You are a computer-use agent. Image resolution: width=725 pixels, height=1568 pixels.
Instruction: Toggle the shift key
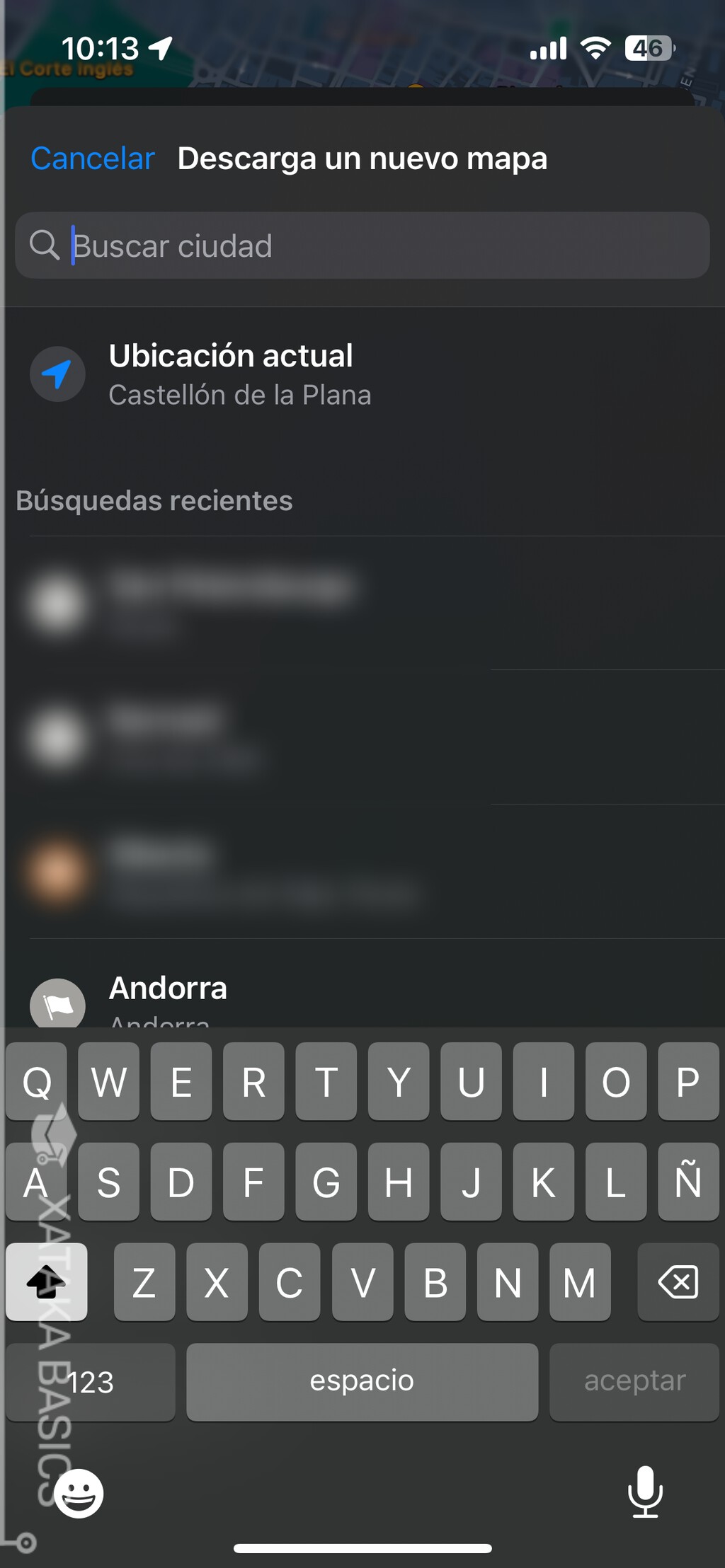coord(45,1282)
